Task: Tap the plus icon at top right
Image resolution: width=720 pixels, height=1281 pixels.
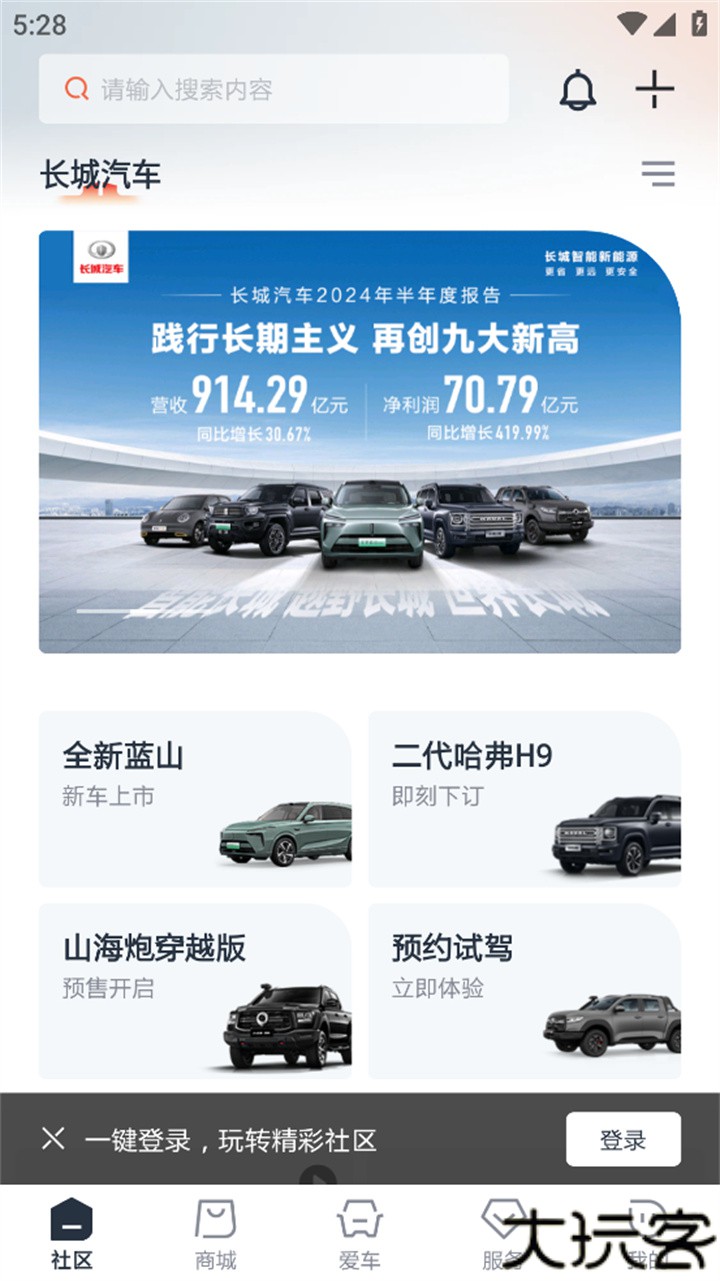Action: coord(653,90)
